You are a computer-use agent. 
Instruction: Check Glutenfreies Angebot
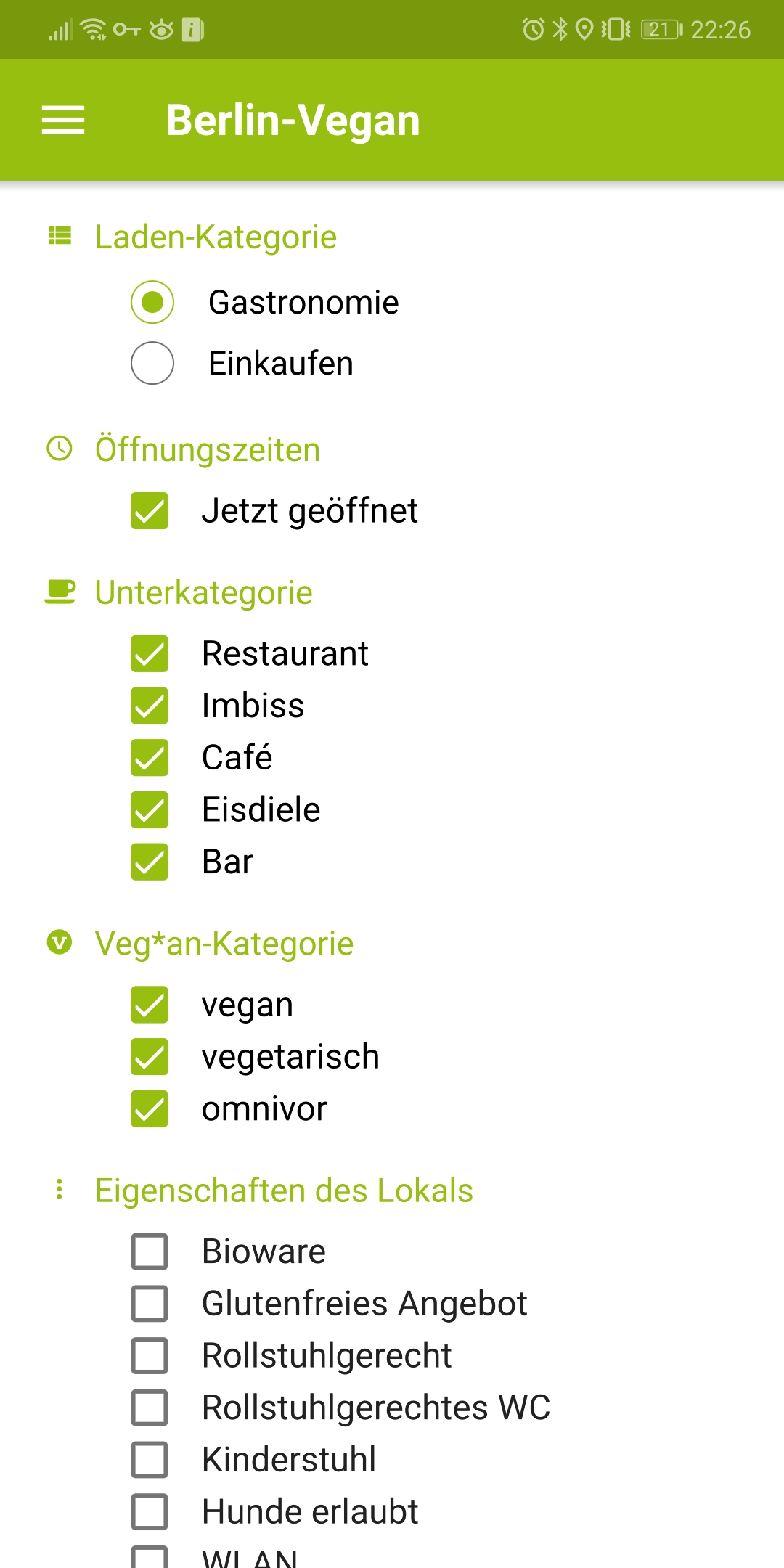coord(150,1304)
